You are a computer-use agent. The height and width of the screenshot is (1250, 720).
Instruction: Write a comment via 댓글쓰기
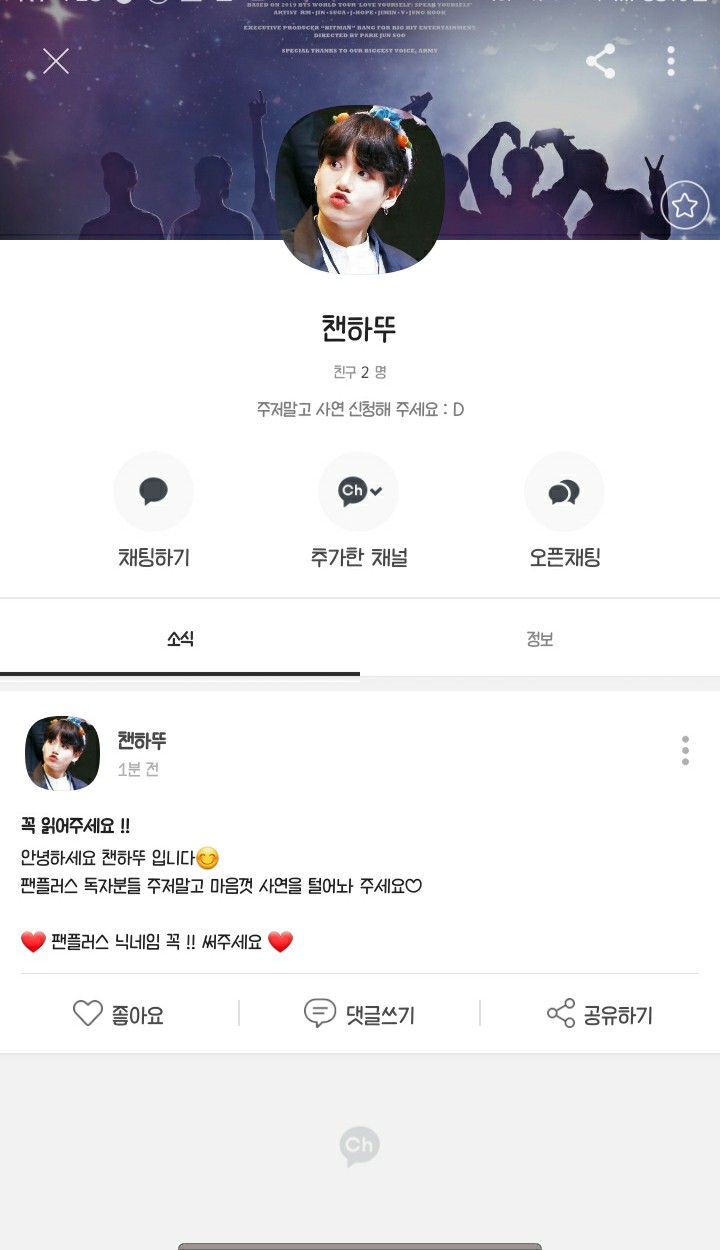(x=359, y=1014)
